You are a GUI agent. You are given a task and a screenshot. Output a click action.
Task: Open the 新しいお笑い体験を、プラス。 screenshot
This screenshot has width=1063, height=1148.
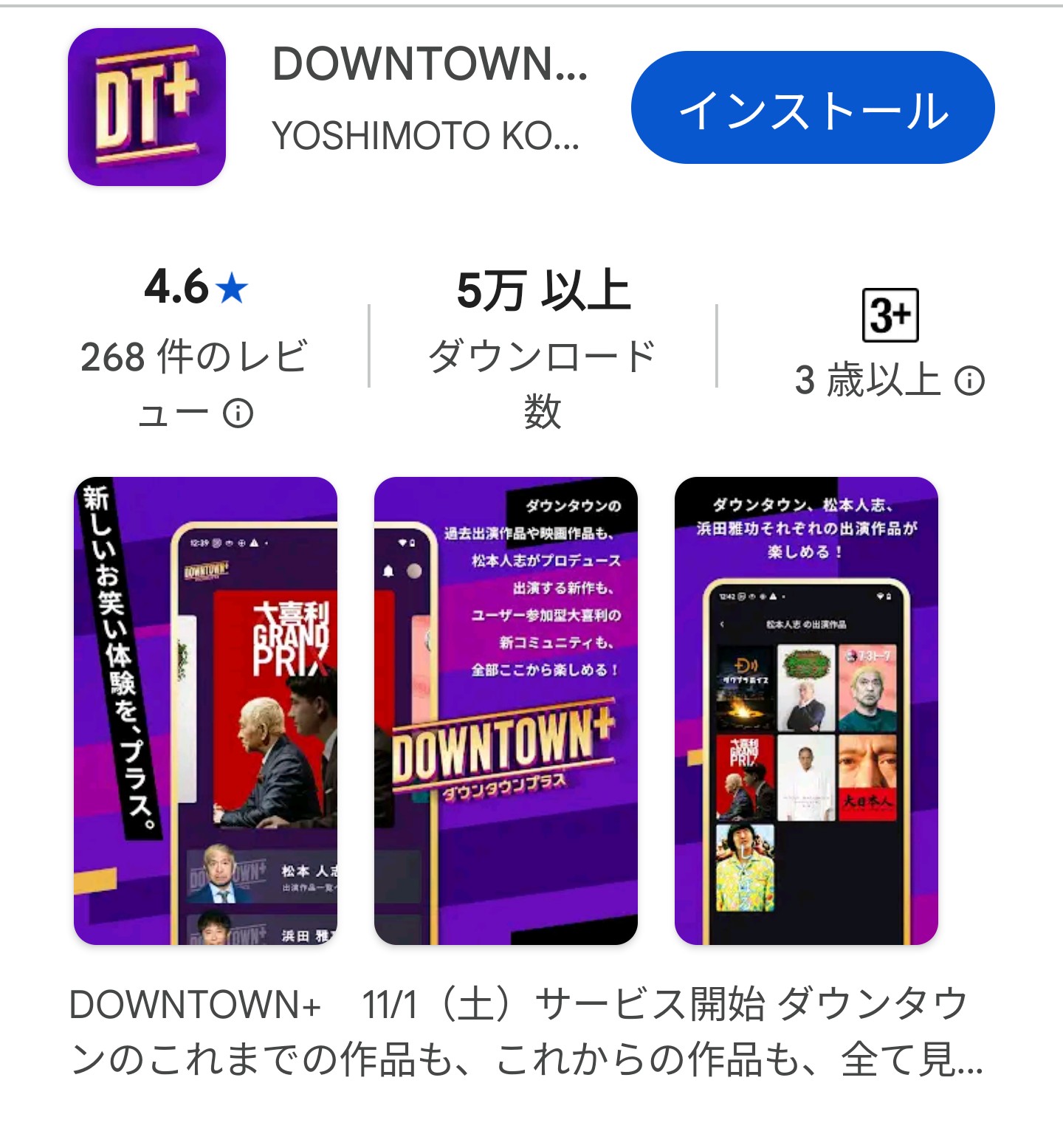205,710
